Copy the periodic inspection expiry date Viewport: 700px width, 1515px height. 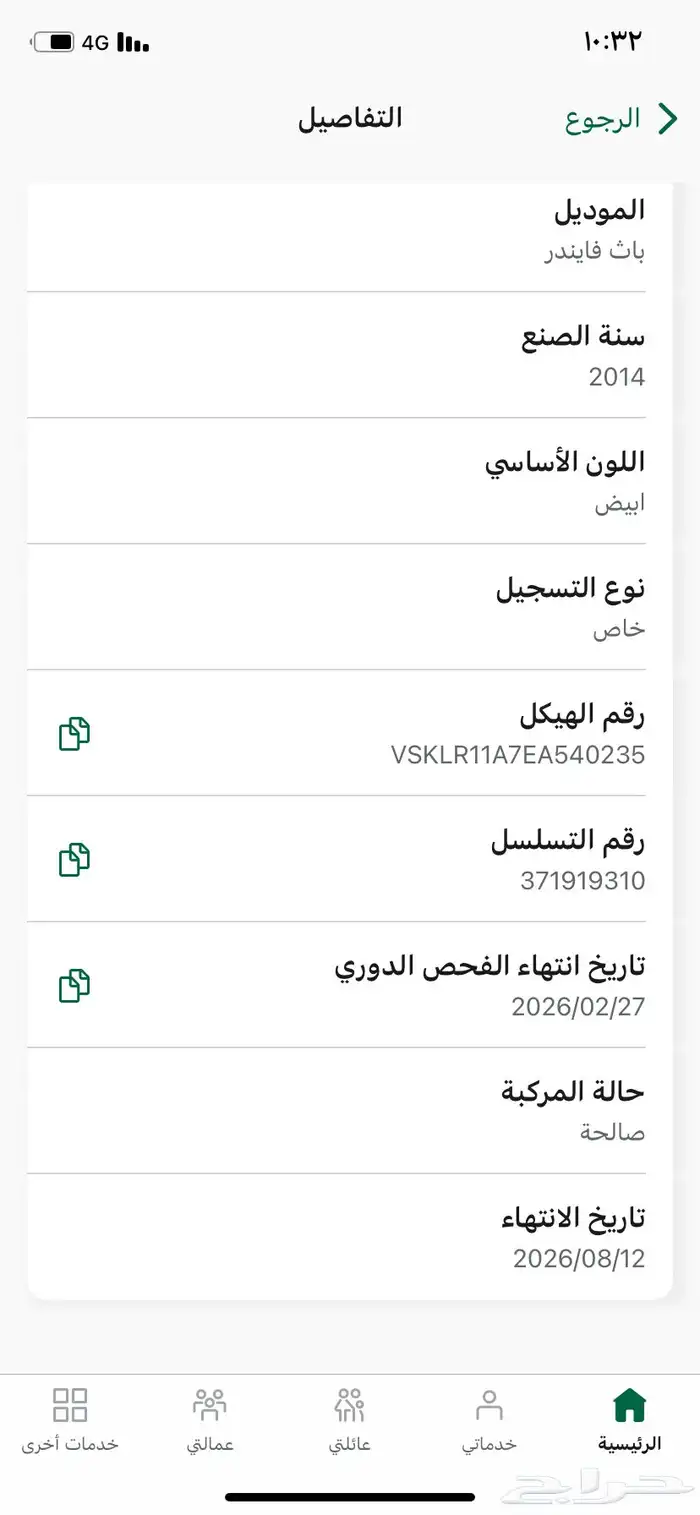[75, 985]
